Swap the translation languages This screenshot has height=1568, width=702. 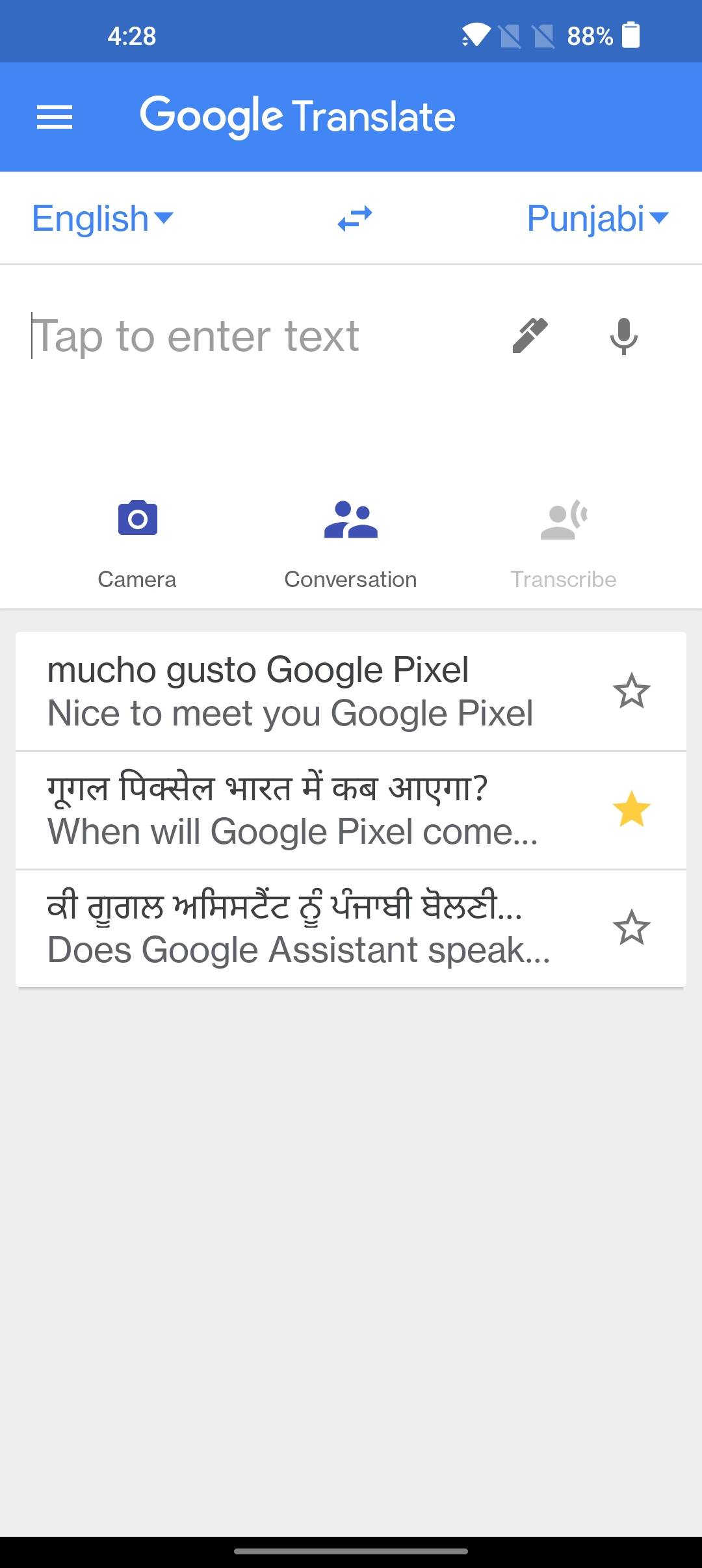tap(354, 218)
